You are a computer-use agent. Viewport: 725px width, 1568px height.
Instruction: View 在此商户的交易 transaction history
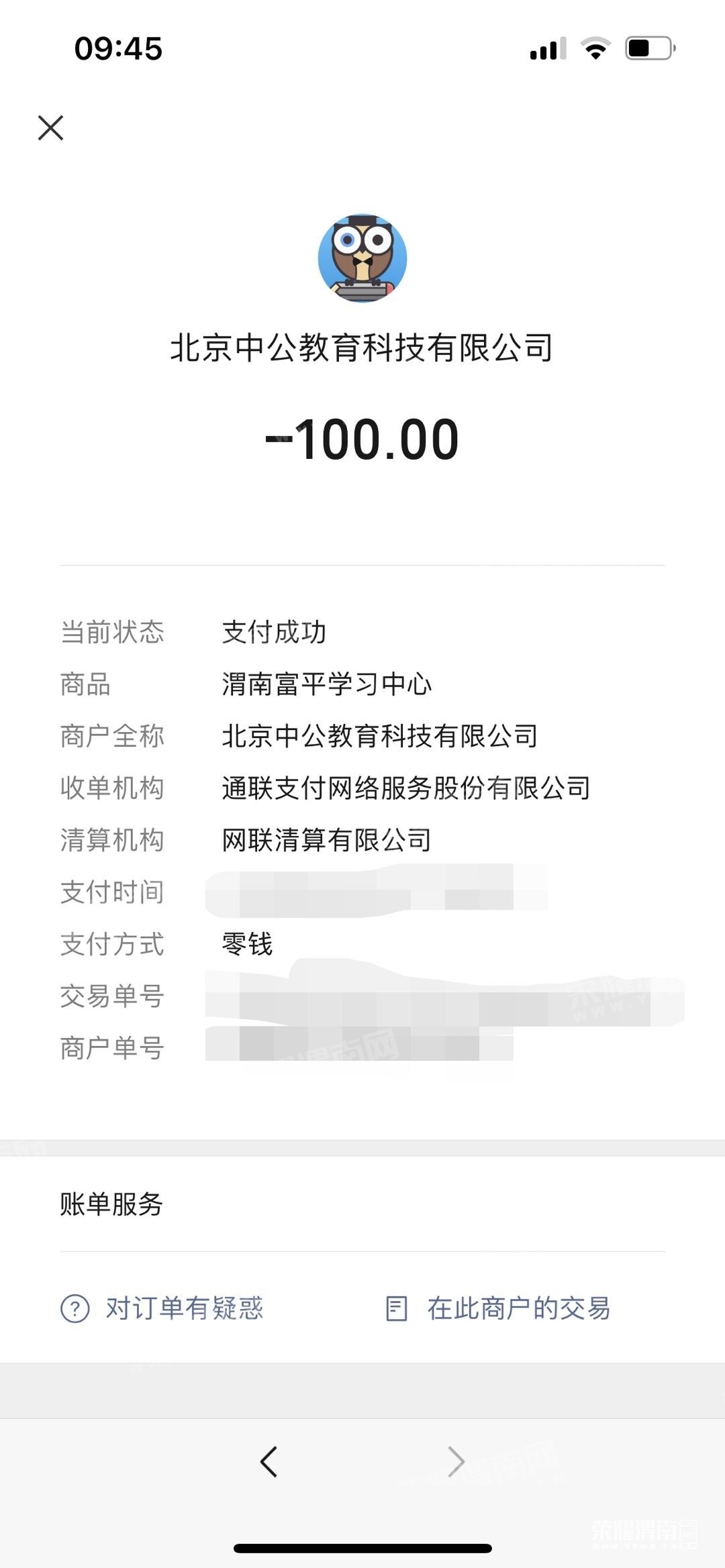pyautogui.click(x=498, y=1308)
